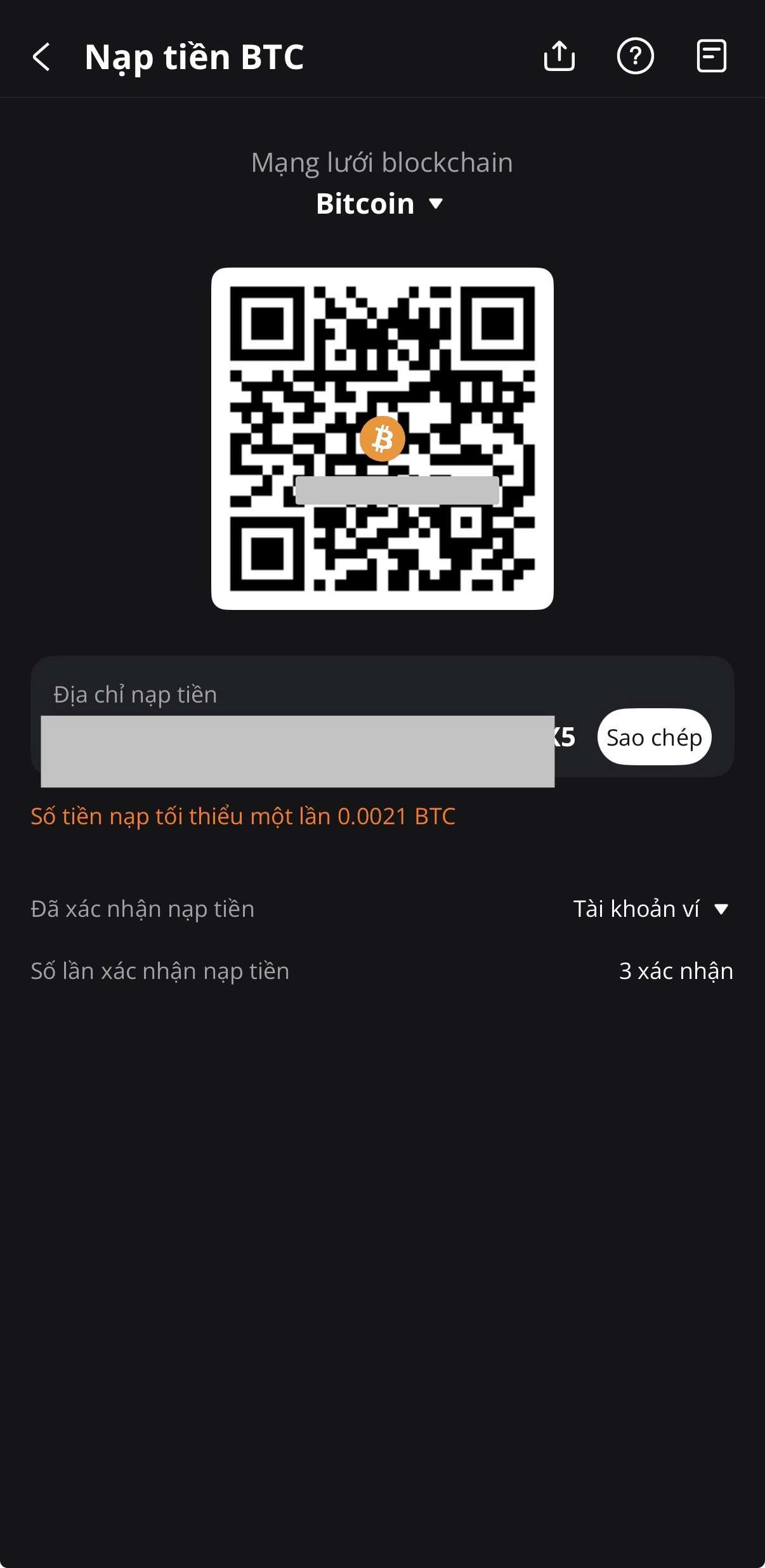Select the Địa chỉ nạp tiền address field
This screenshot has height=1568, width=765.
tap(134, 694)
